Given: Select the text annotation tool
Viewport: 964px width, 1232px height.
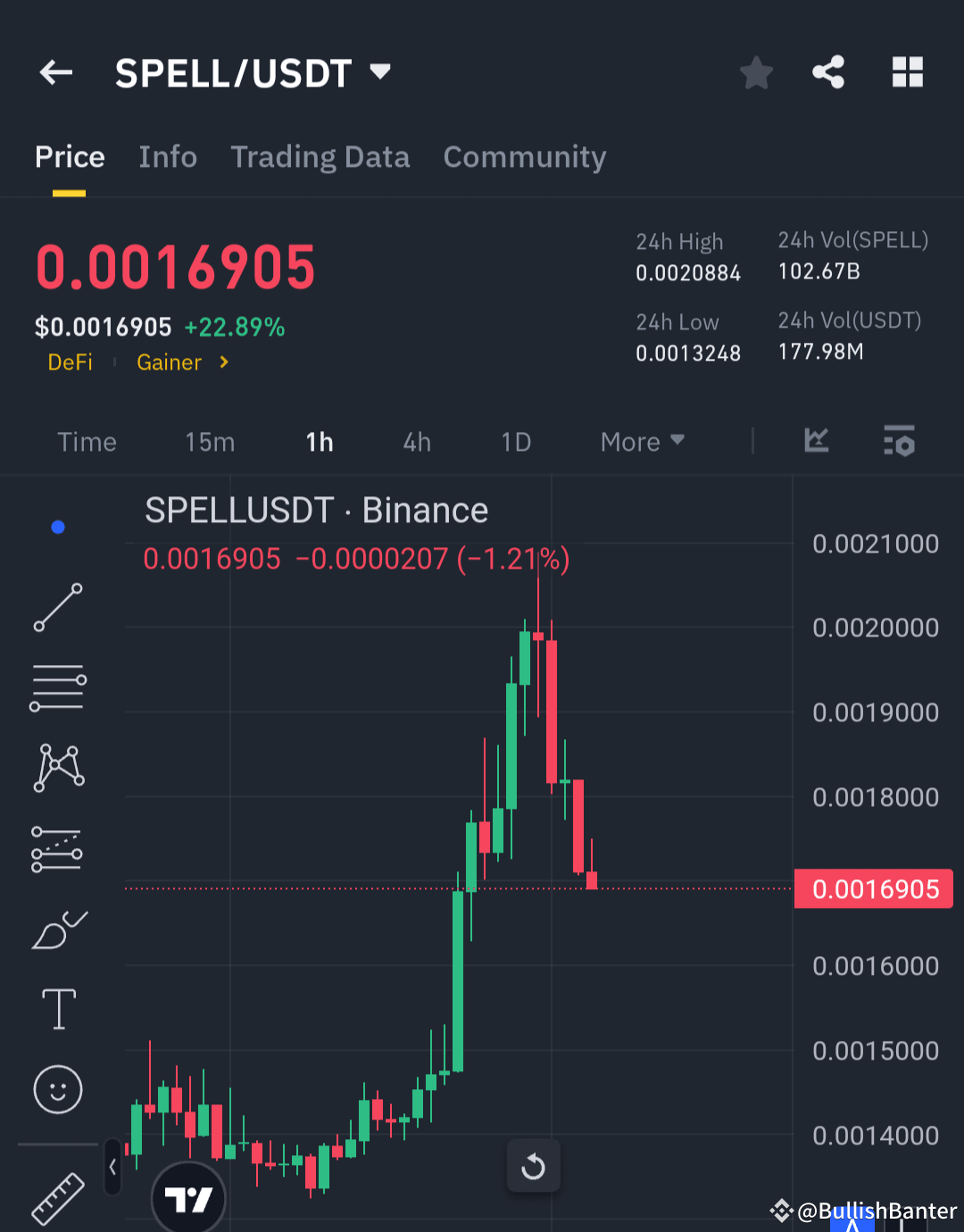Looking at the screenshot, I should pyautogui.click(x=57, y=1009).
